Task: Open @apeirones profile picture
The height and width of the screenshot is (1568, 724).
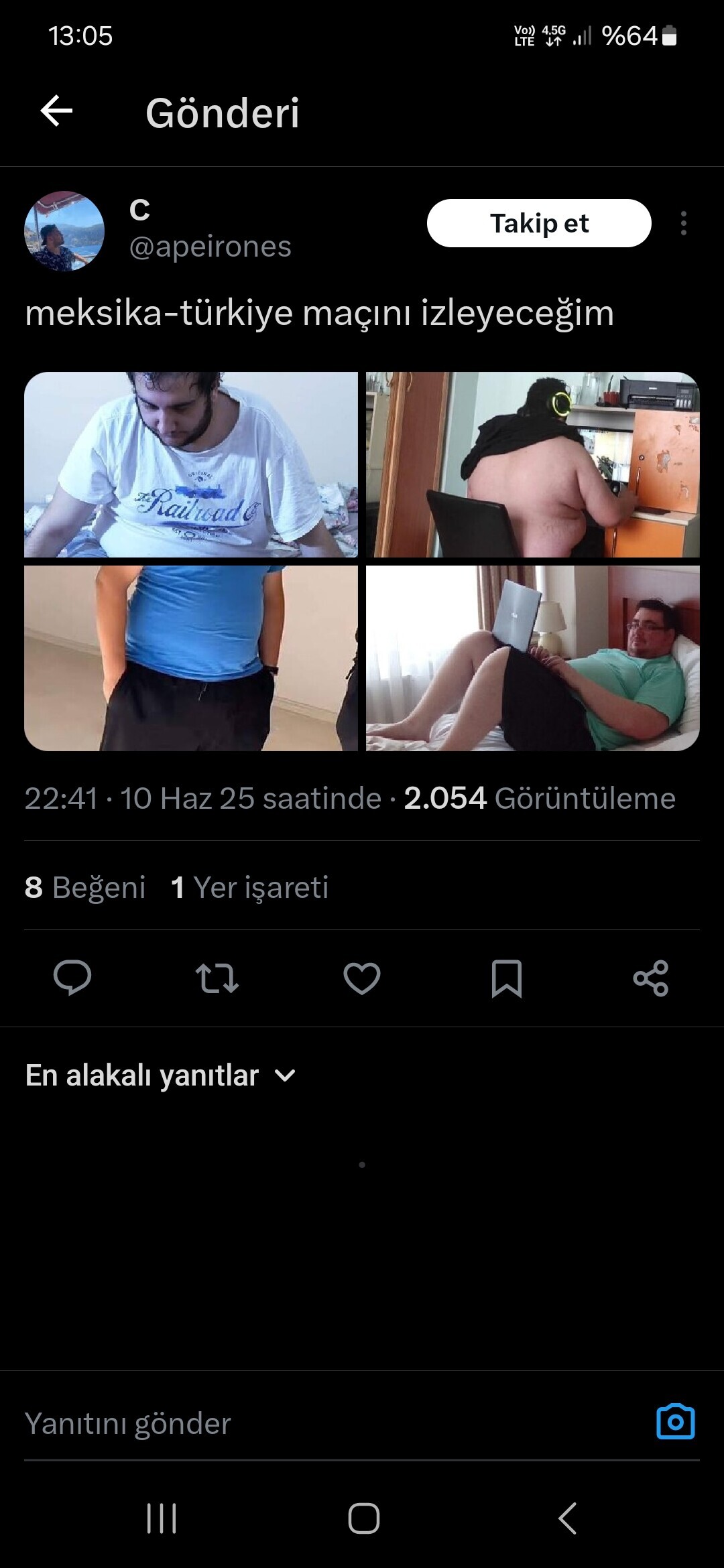Action: [x=64, y=231]
